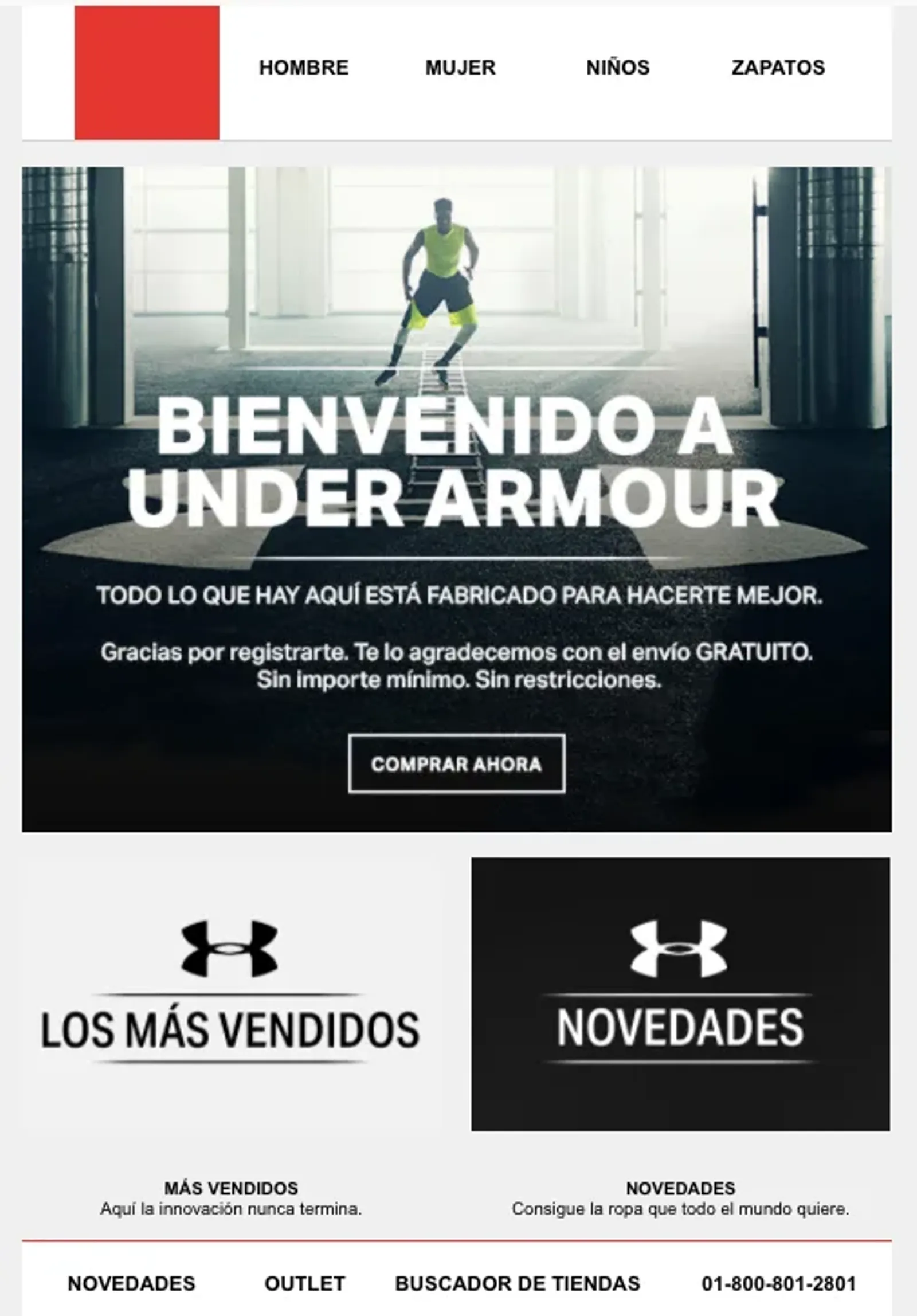Visit the OUTLET link
The width and height of the screenshot is (917, 1316).
coord(304,1283)
